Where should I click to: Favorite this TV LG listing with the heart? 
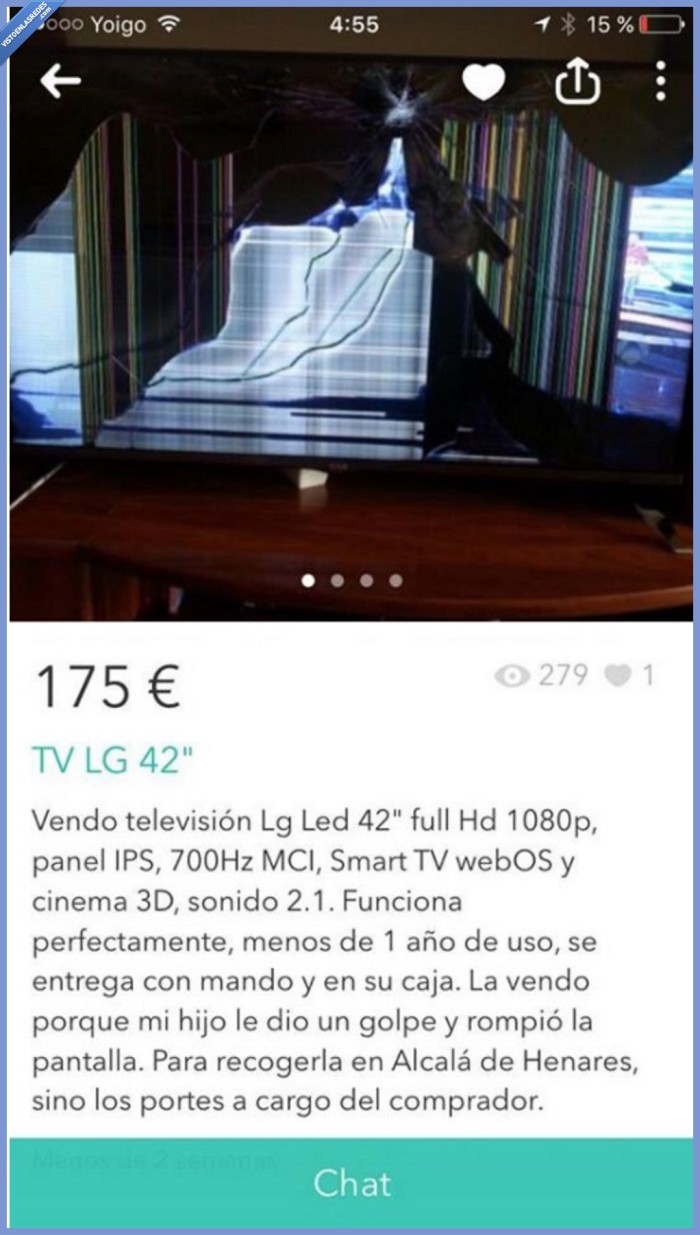point(483,82)
